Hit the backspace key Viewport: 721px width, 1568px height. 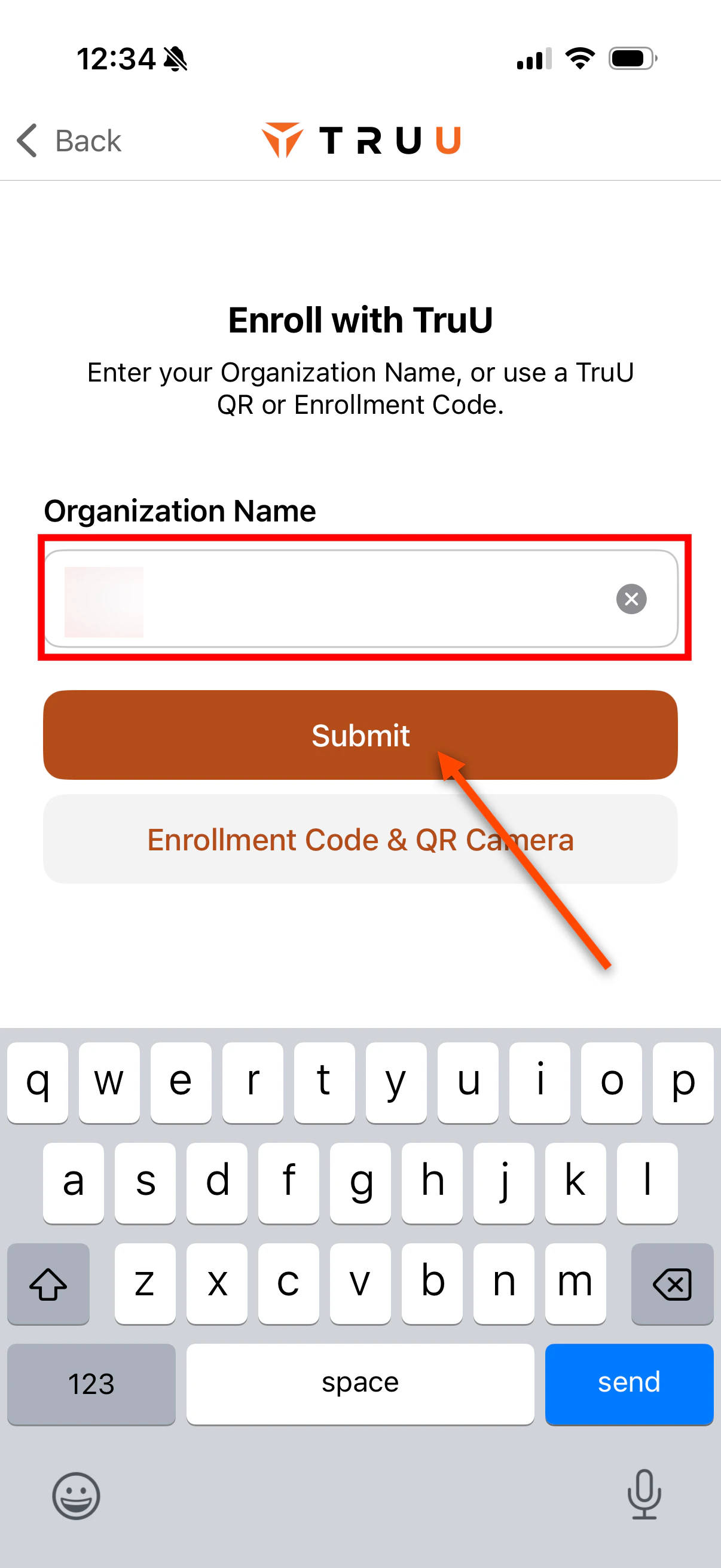click(672, 1283)
